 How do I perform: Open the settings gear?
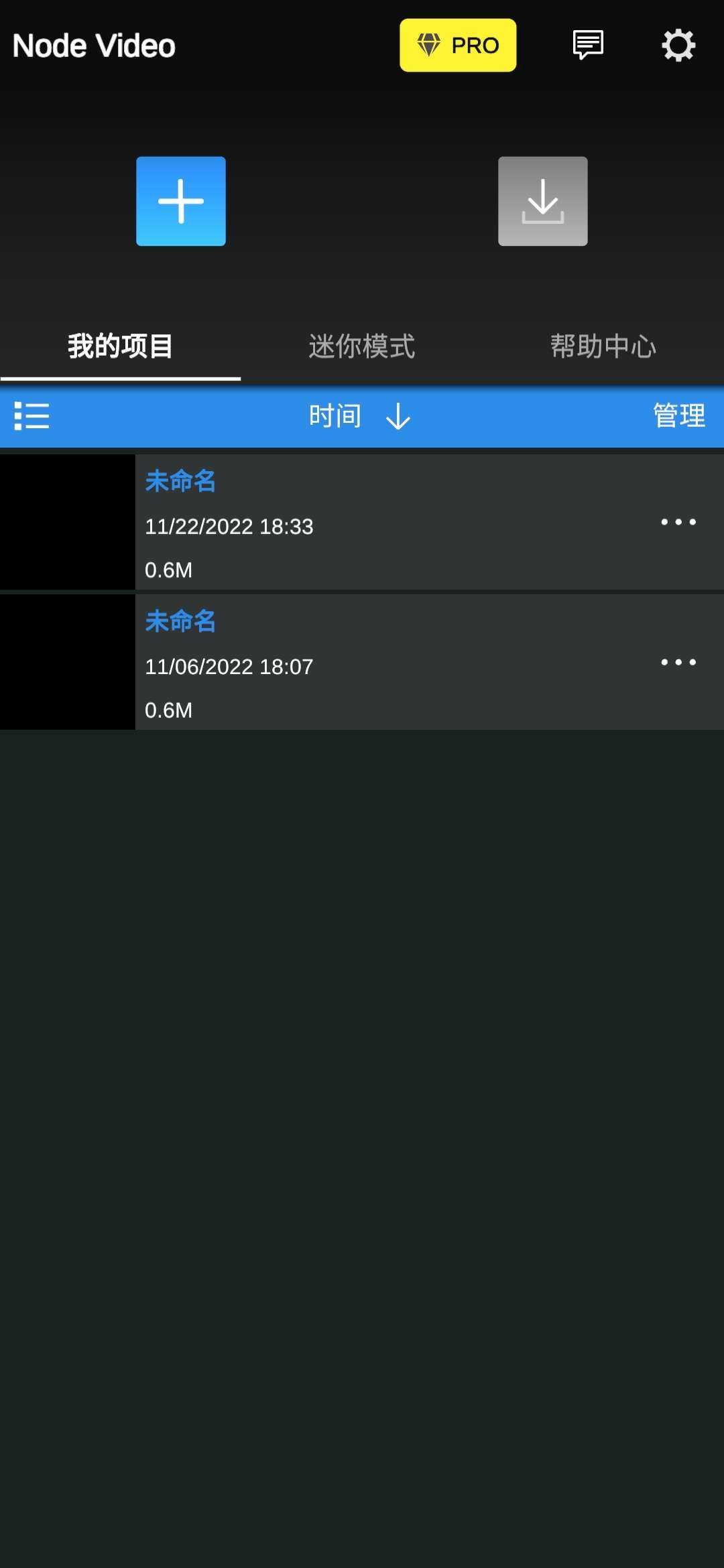[x=678, y=45]
